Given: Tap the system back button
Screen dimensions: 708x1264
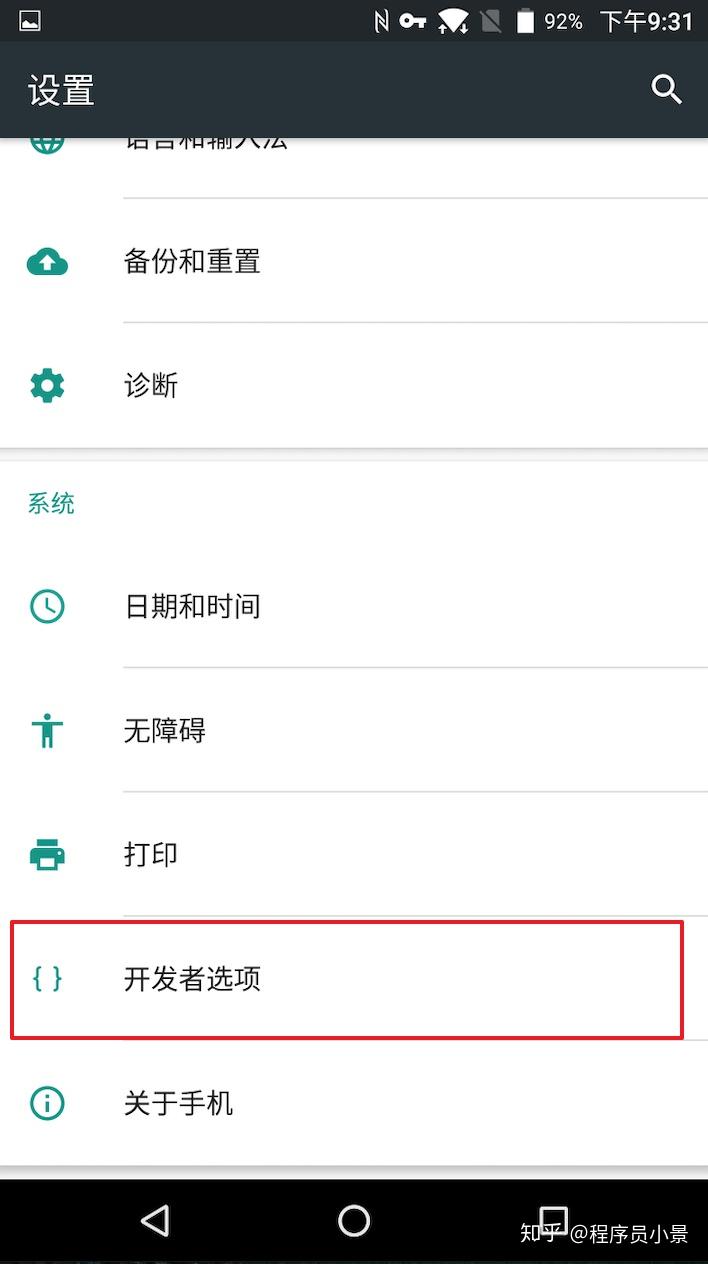Looking at the screenshot, I should pyautogui.click(x=155, y=1220).
